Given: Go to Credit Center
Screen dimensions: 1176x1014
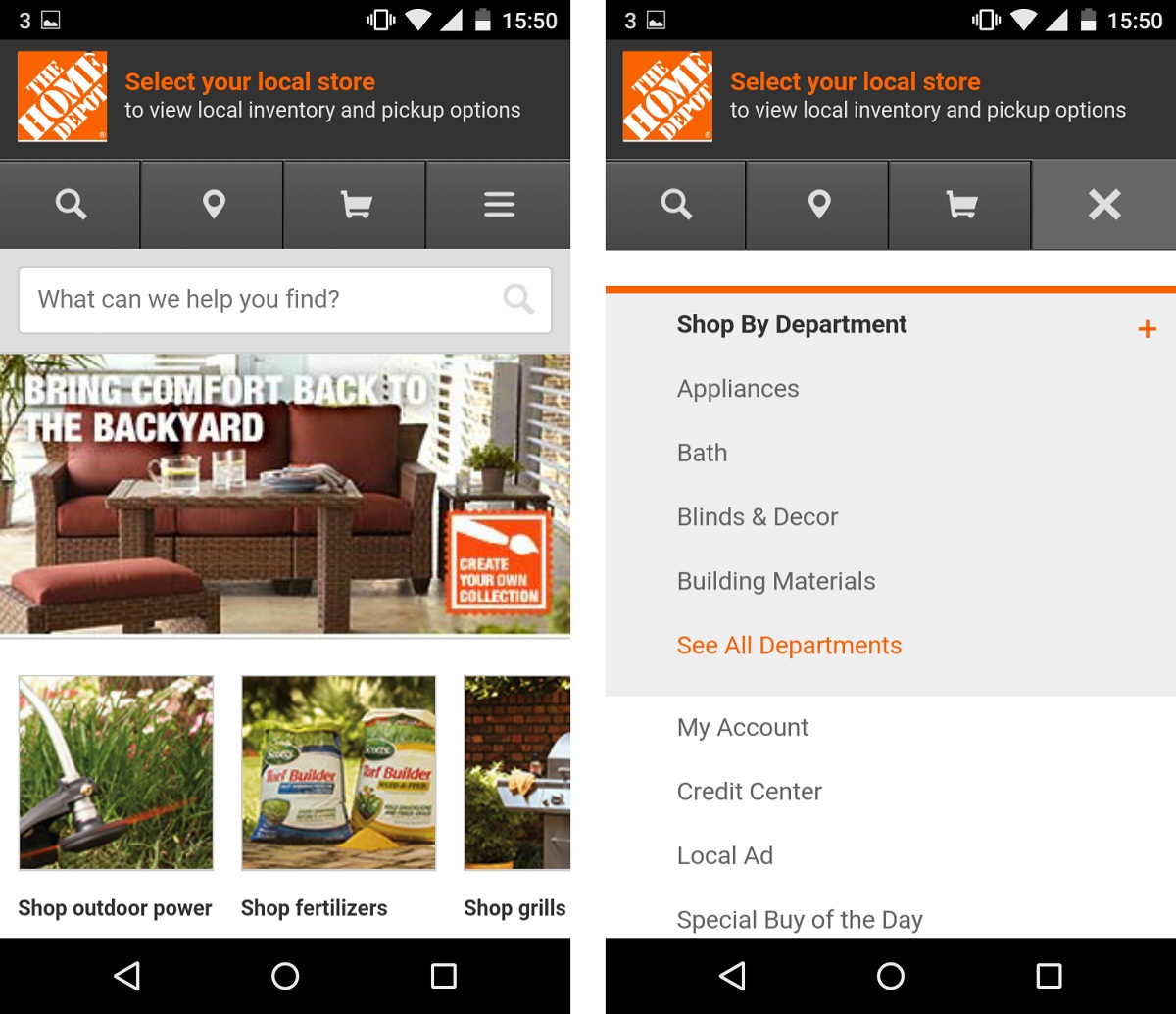Looking at the screenshot, I should (x=750, y=792).
